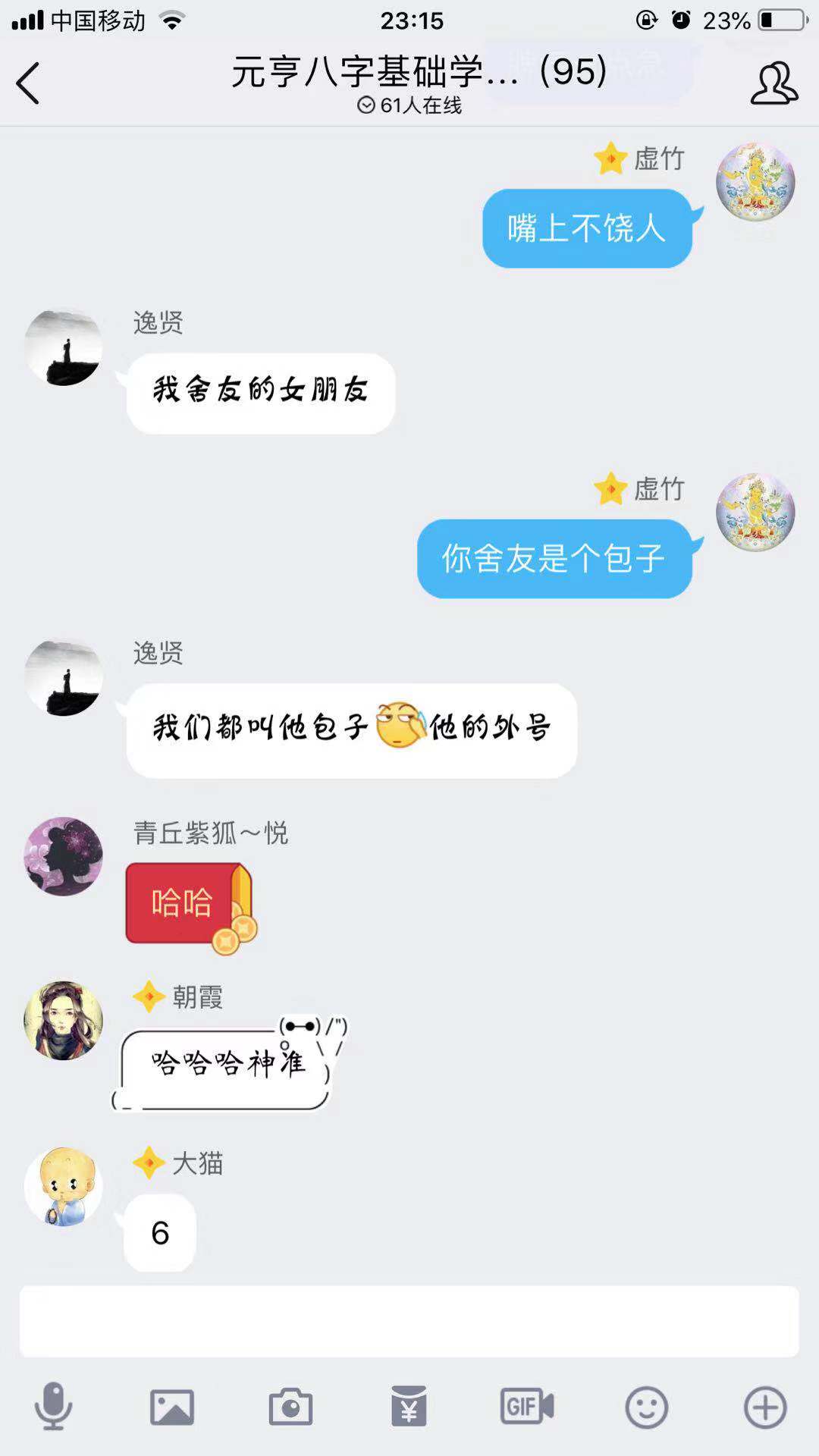819x1456 pixels.
Task: Tap the message input field
Action: coord(409,1321)
